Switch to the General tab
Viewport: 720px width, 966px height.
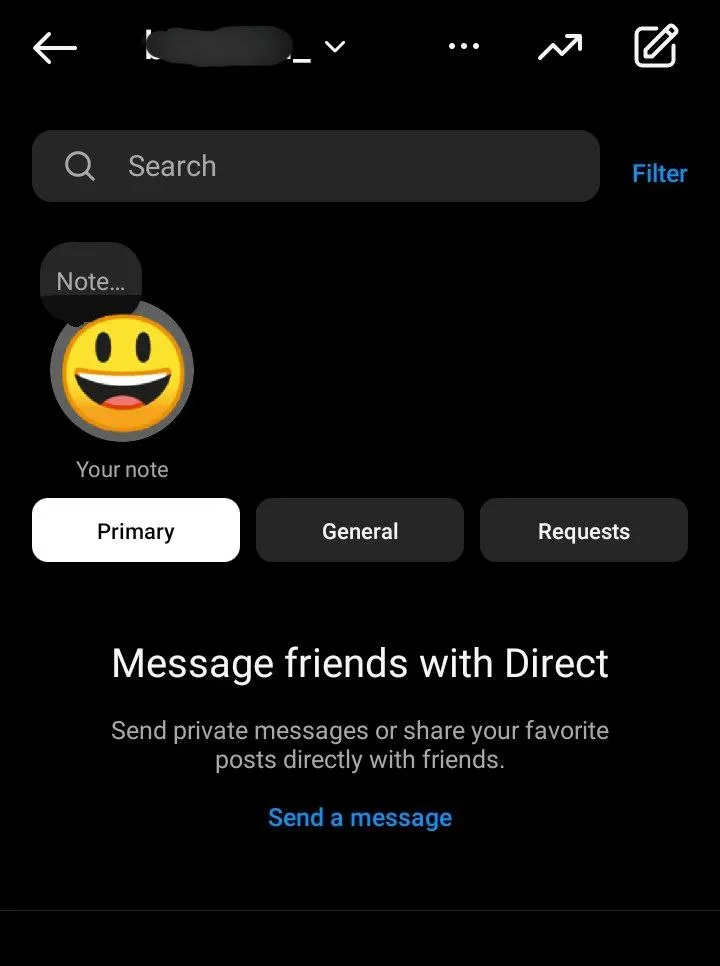[360, 531]
